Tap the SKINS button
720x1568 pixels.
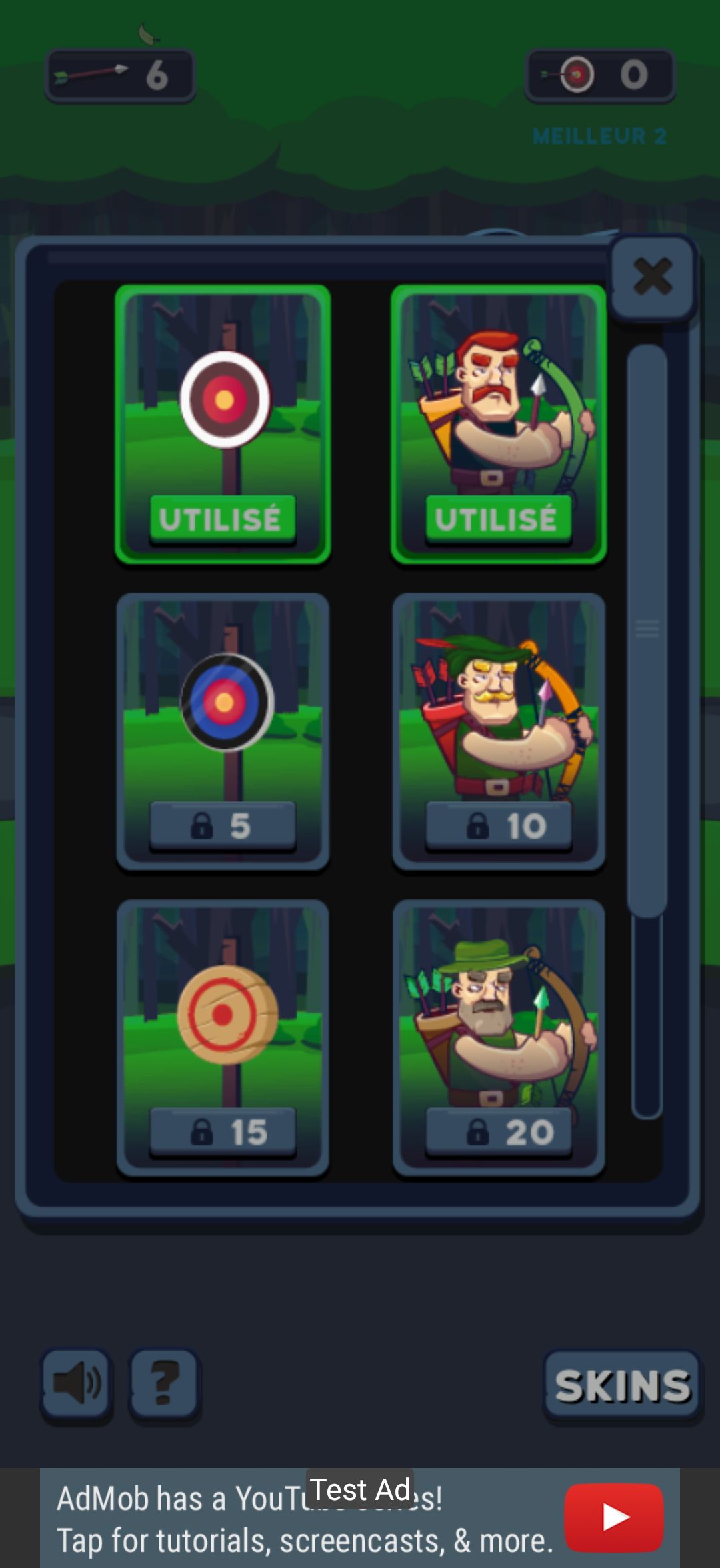coord(623,1385)
